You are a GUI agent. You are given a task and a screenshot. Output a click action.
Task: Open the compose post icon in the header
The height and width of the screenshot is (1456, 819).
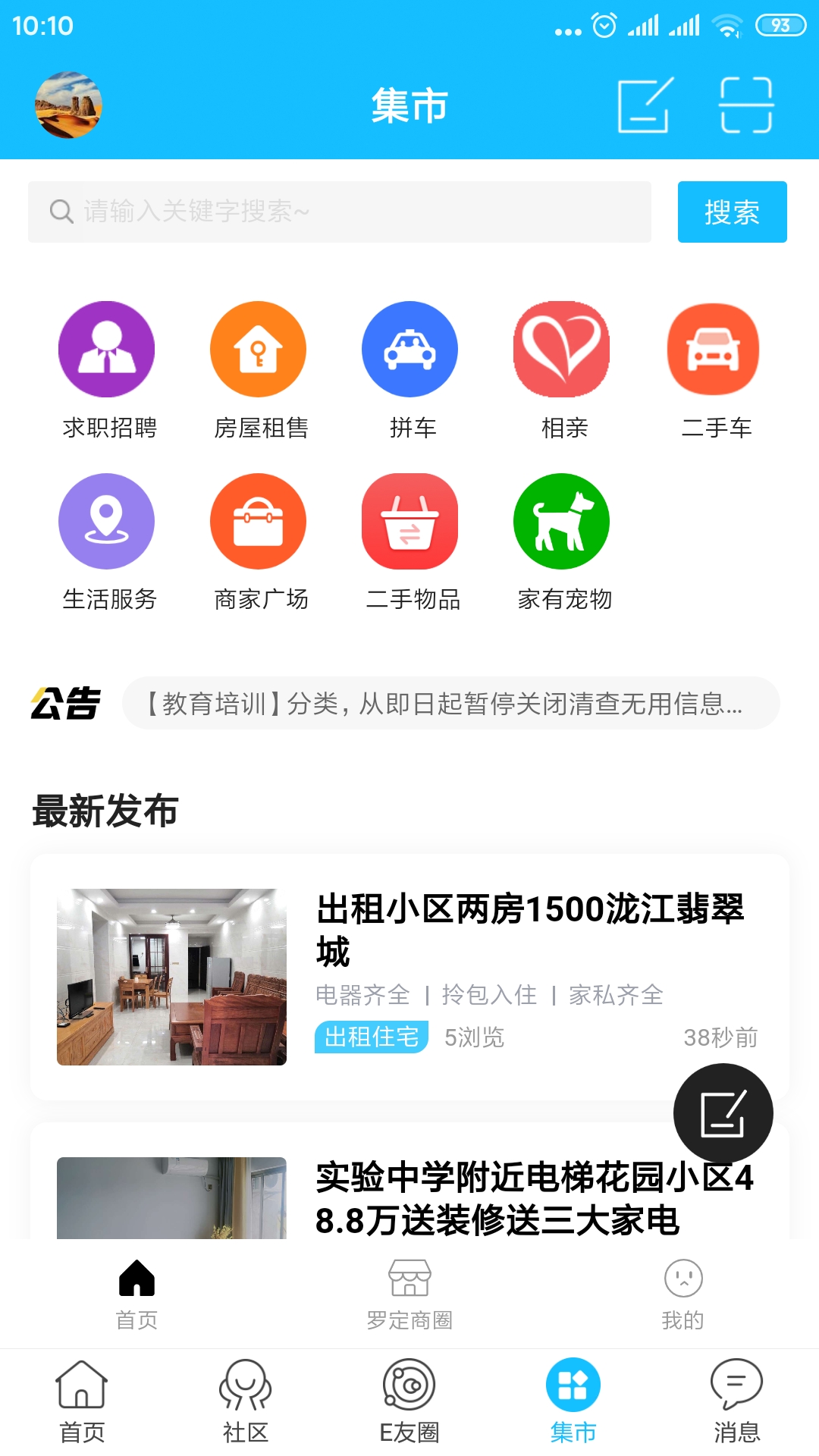pos(643,106)
